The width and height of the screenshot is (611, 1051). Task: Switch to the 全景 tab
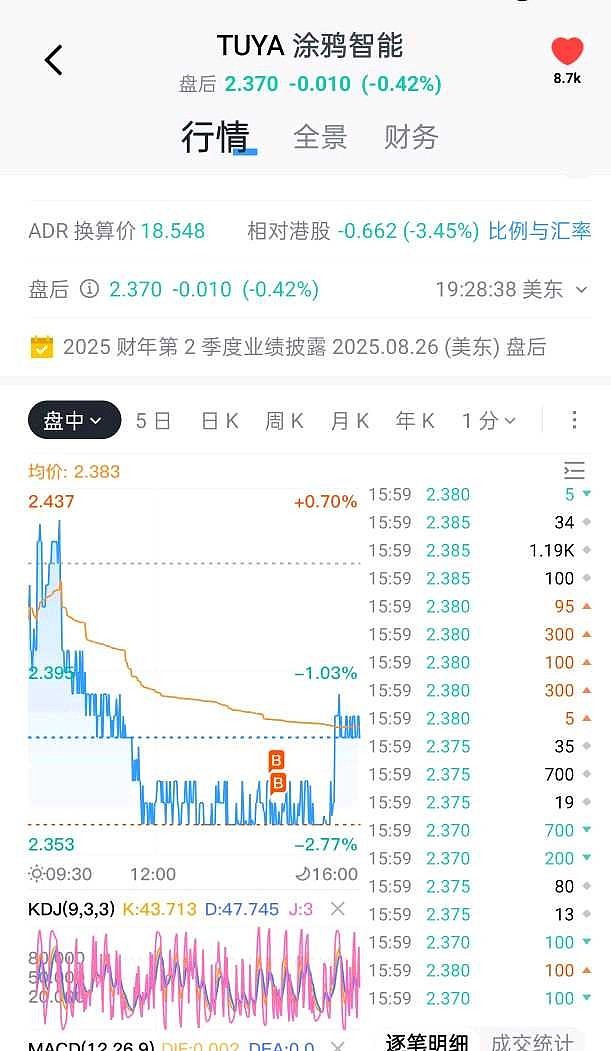click(320, 137)
